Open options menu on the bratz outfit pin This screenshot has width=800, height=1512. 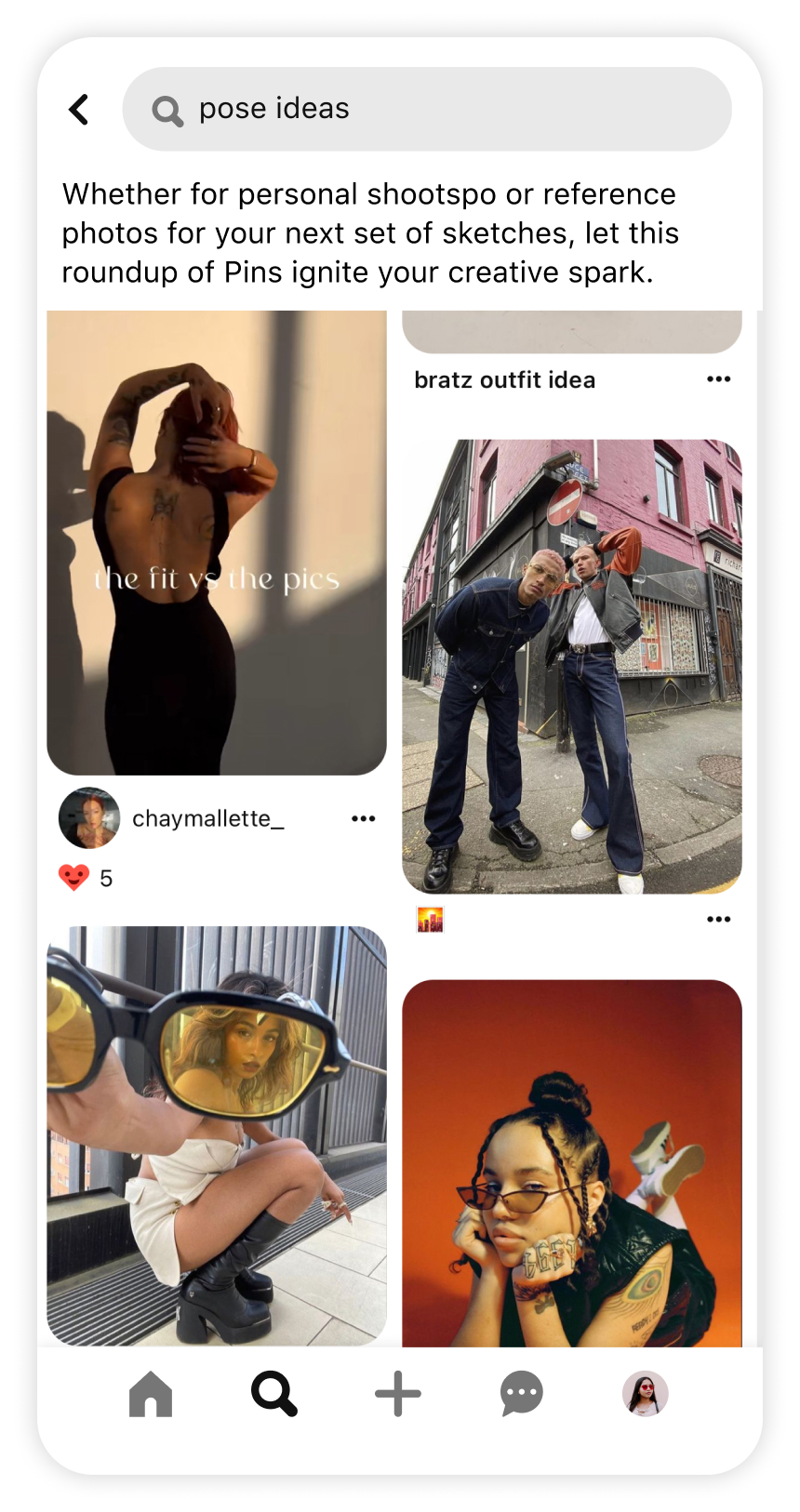point(719,378)
